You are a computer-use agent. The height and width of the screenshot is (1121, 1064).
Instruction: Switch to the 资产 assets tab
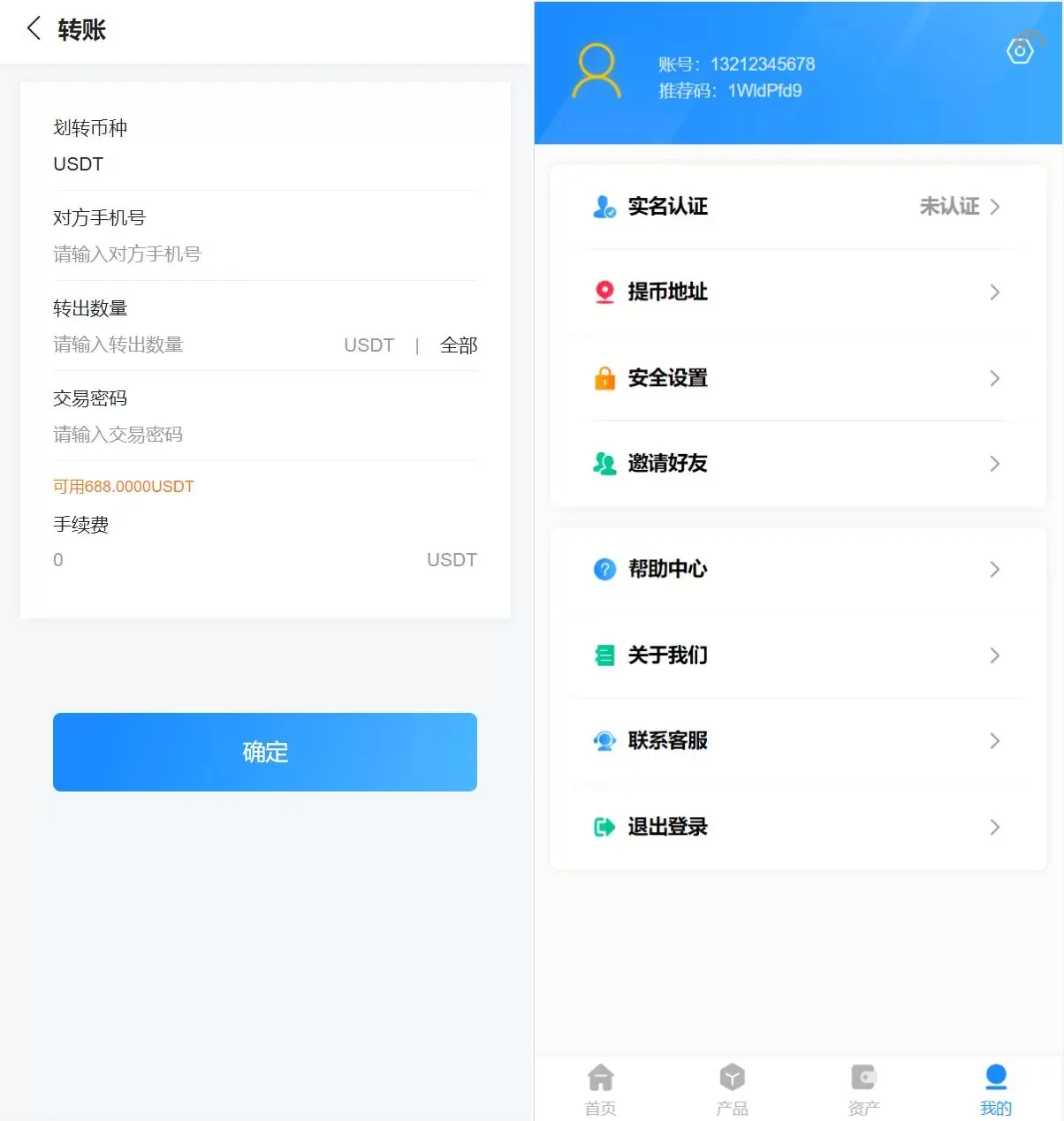(x=863, y=1088)
